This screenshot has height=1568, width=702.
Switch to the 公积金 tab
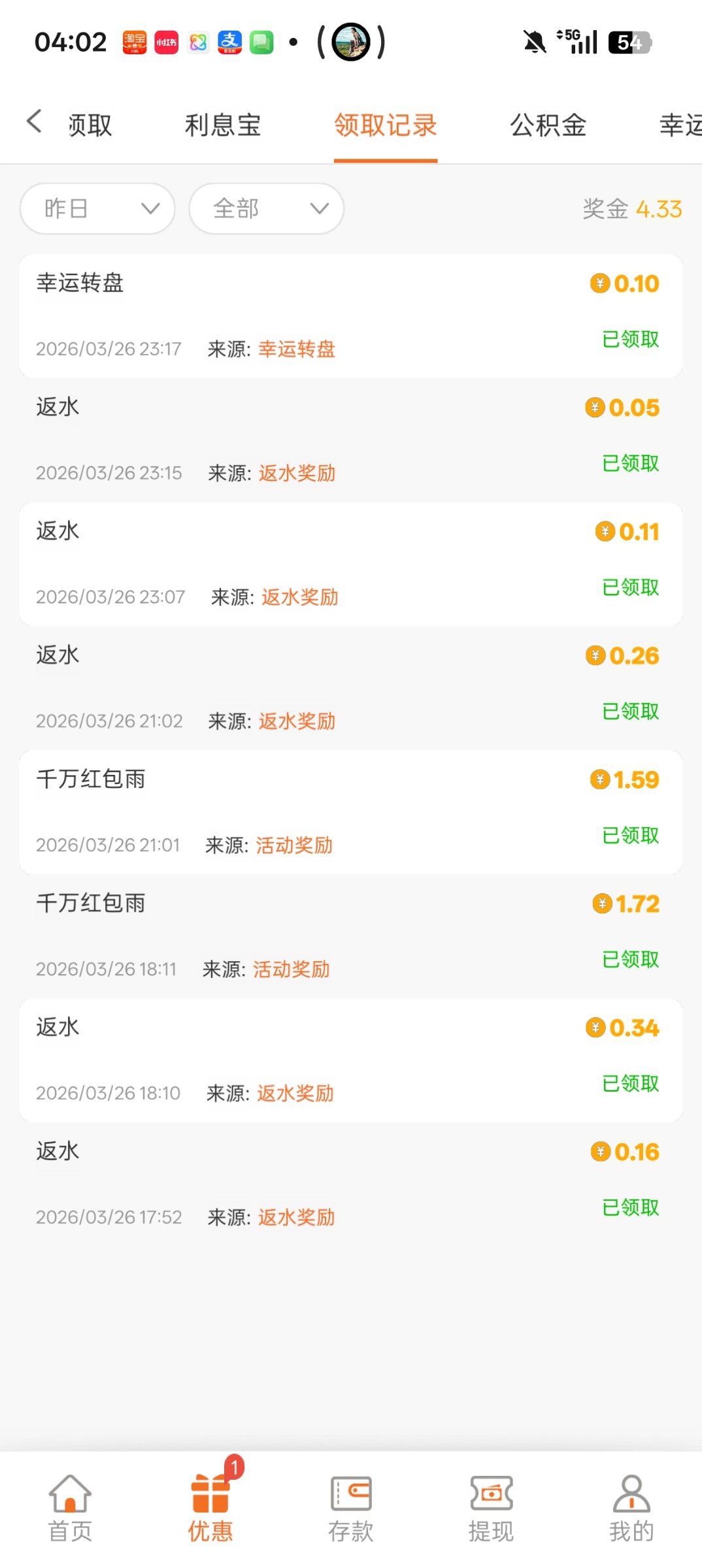pos(548,125)
